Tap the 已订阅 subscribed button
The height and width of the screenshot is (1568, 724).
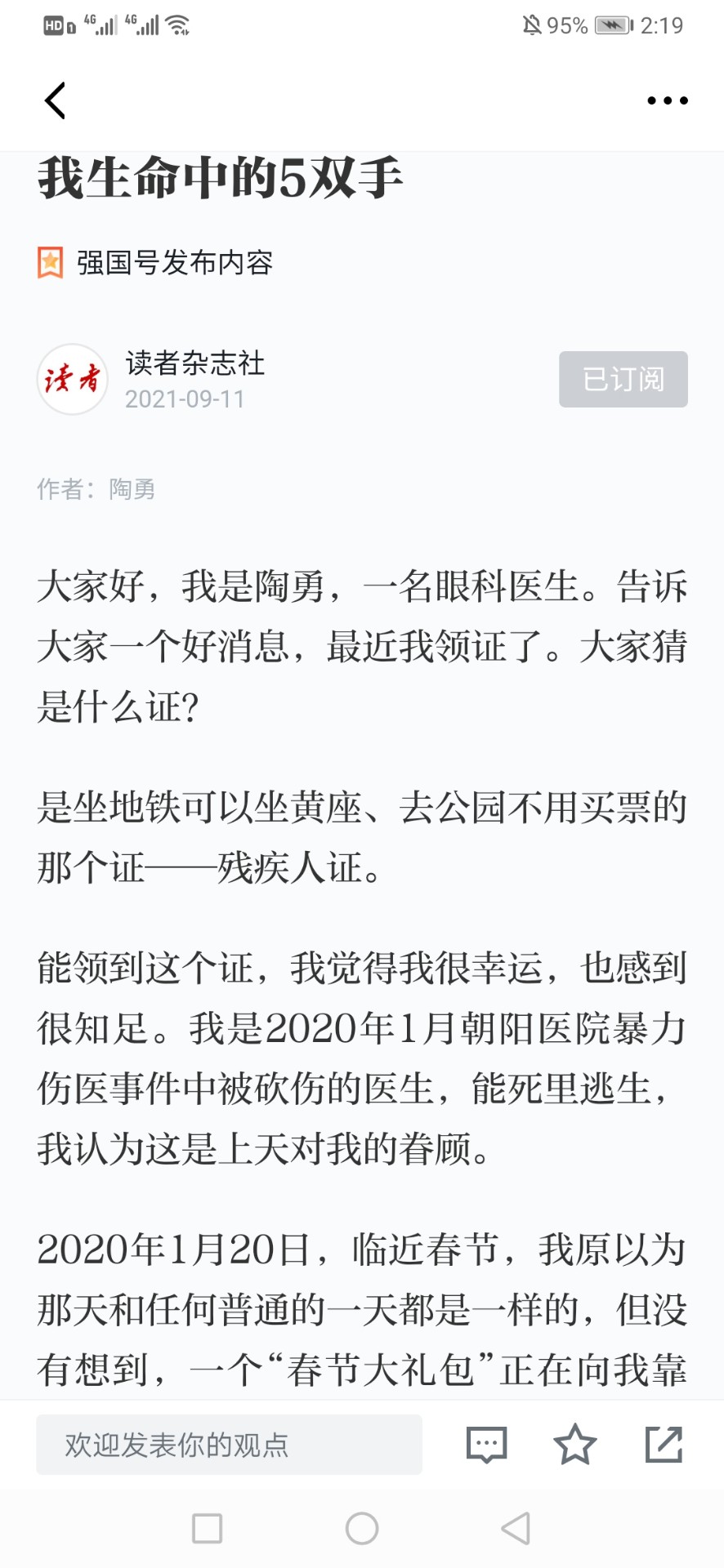tap(623, 379)
